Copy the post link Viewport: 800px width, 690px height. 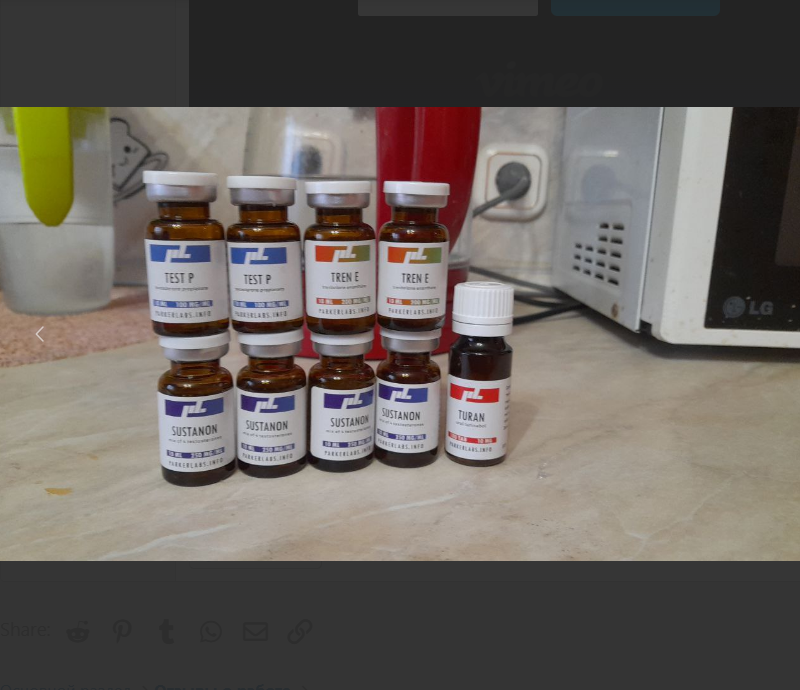pos(300,631)
